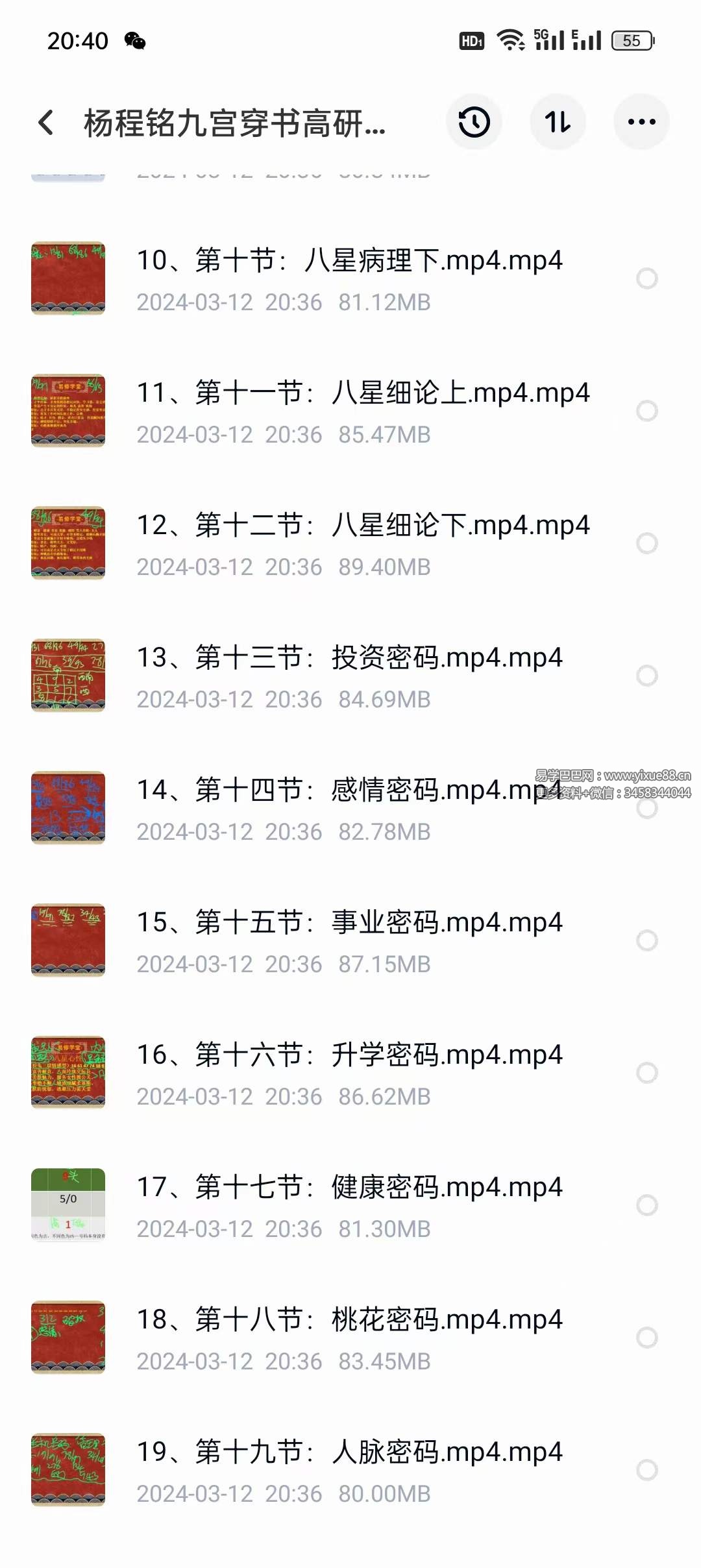Play 第十五节：事业密码 video
701x1568 pixels.
tap(350, 922)
